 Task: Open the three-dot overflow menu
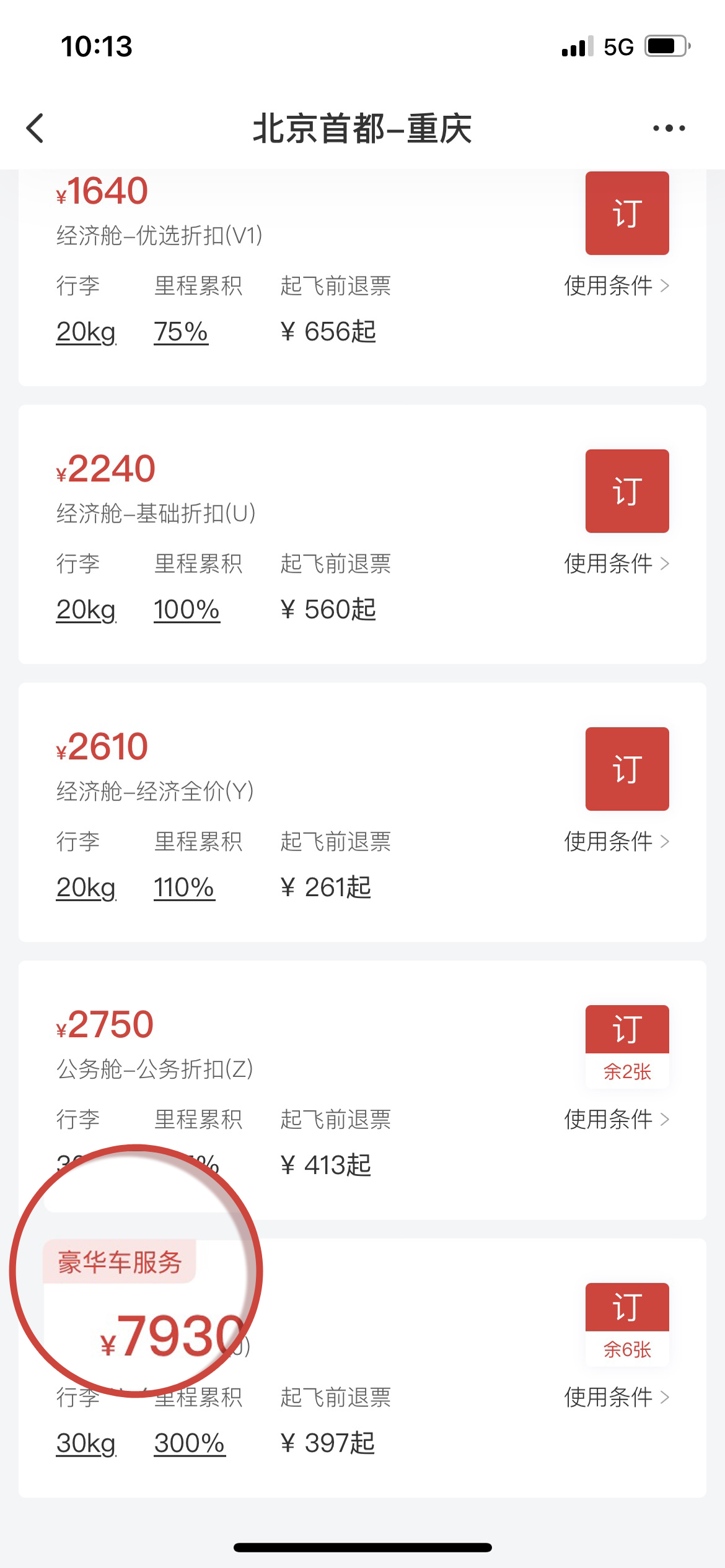point(669,128)
